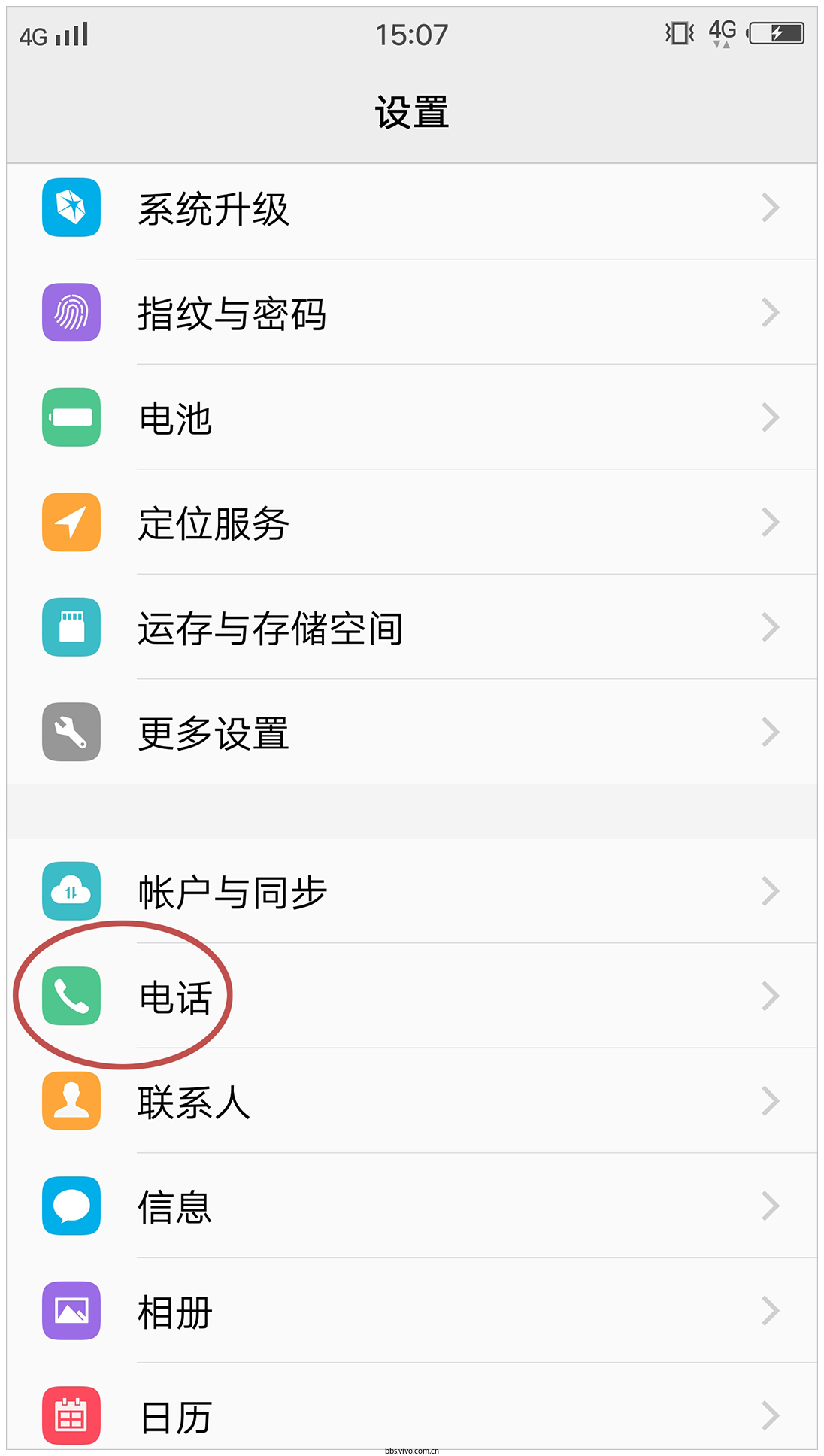Go to 定位服务 (Location Services)
This screenshot has height=1456, width=824.
tap(412, 523)
